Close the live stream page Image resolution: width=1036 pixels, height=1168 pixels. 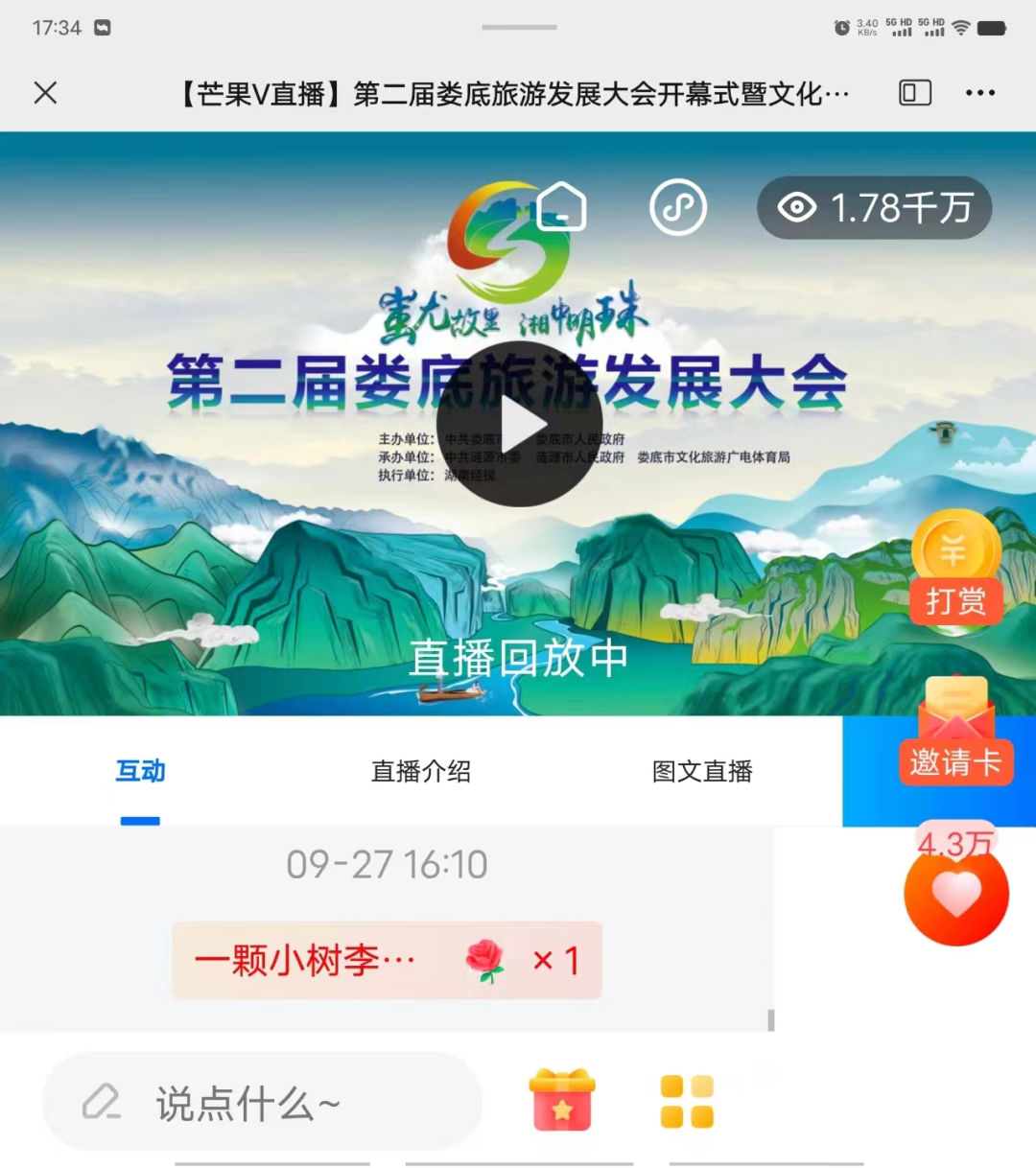pyautogui.click(x=45, y=93)
